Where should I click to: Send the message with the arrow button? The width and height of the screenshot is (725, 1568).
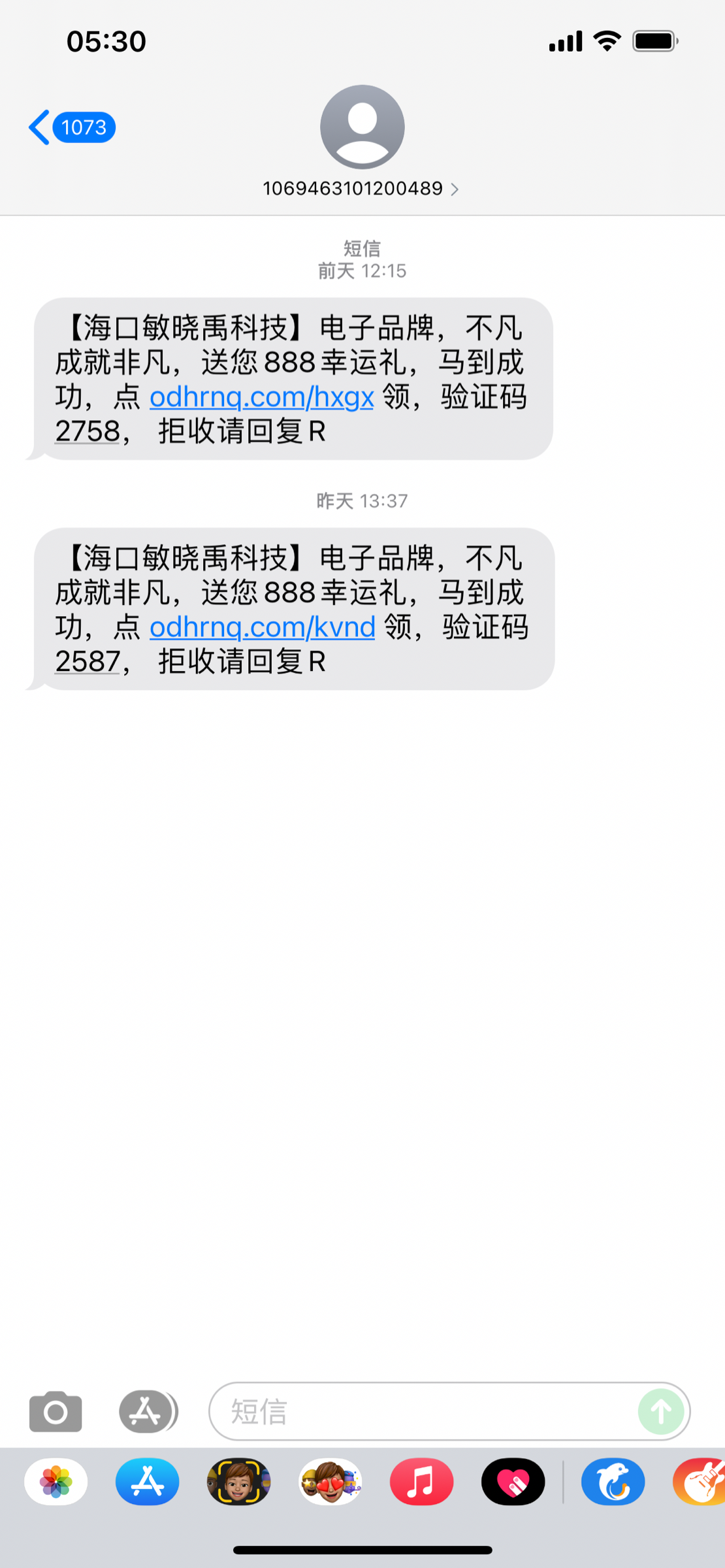point(660,1411)
